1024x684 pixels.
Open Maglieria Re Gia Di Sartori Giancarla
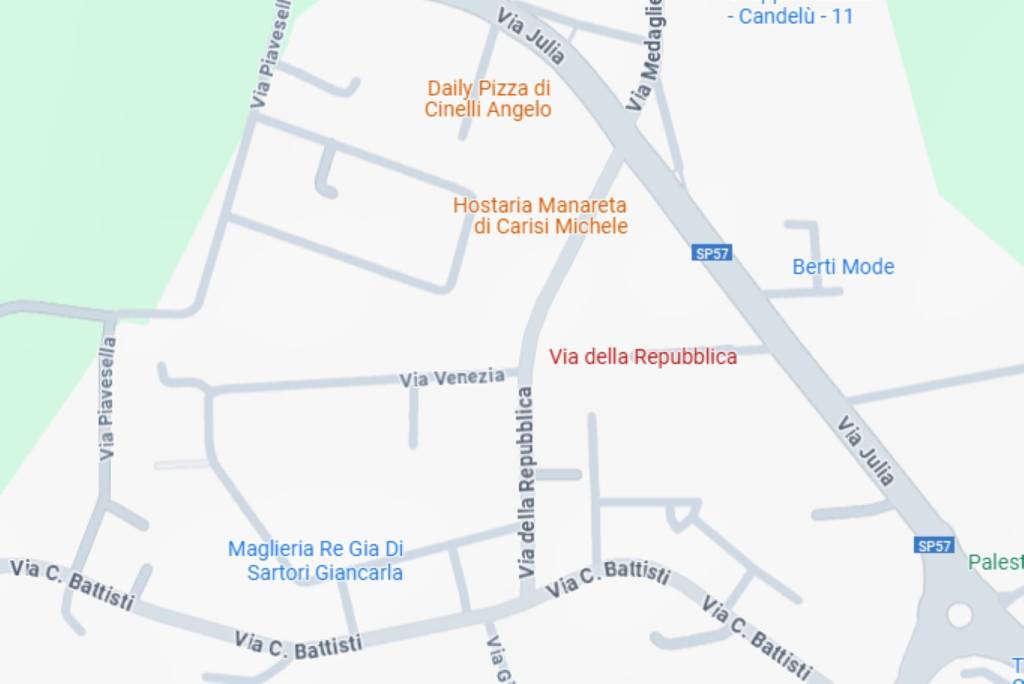(316, 560)
